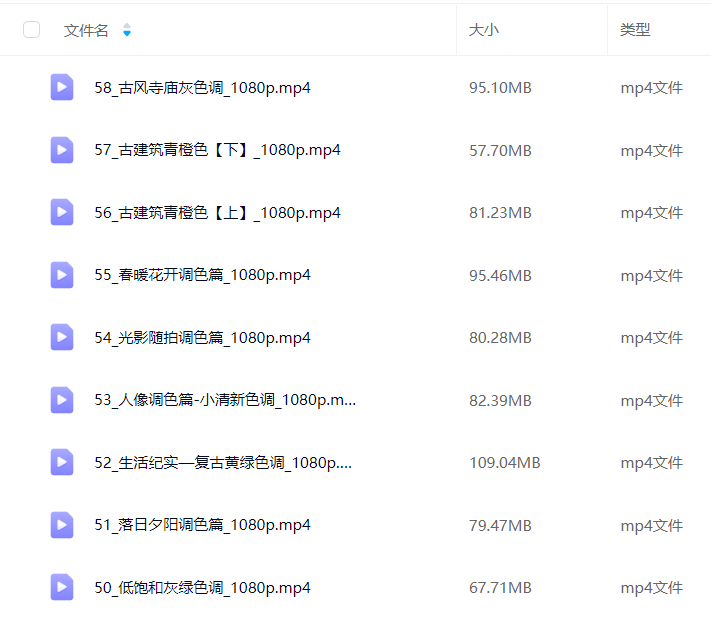Open 51_落日夕阳调色篇 video

coord(202,525)
